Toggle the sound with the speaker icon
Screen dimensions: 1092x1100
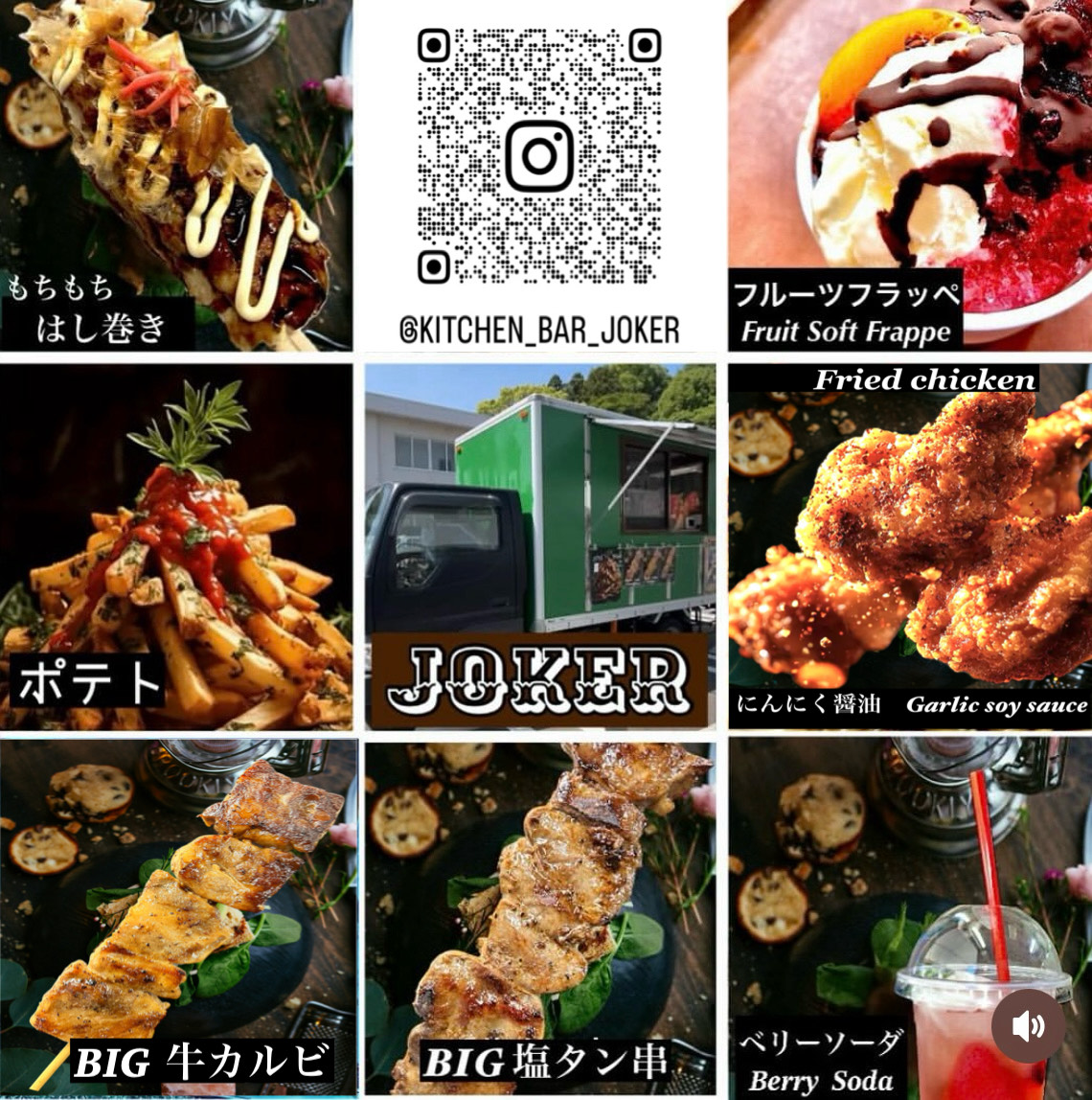(x=1027, y=1026)
